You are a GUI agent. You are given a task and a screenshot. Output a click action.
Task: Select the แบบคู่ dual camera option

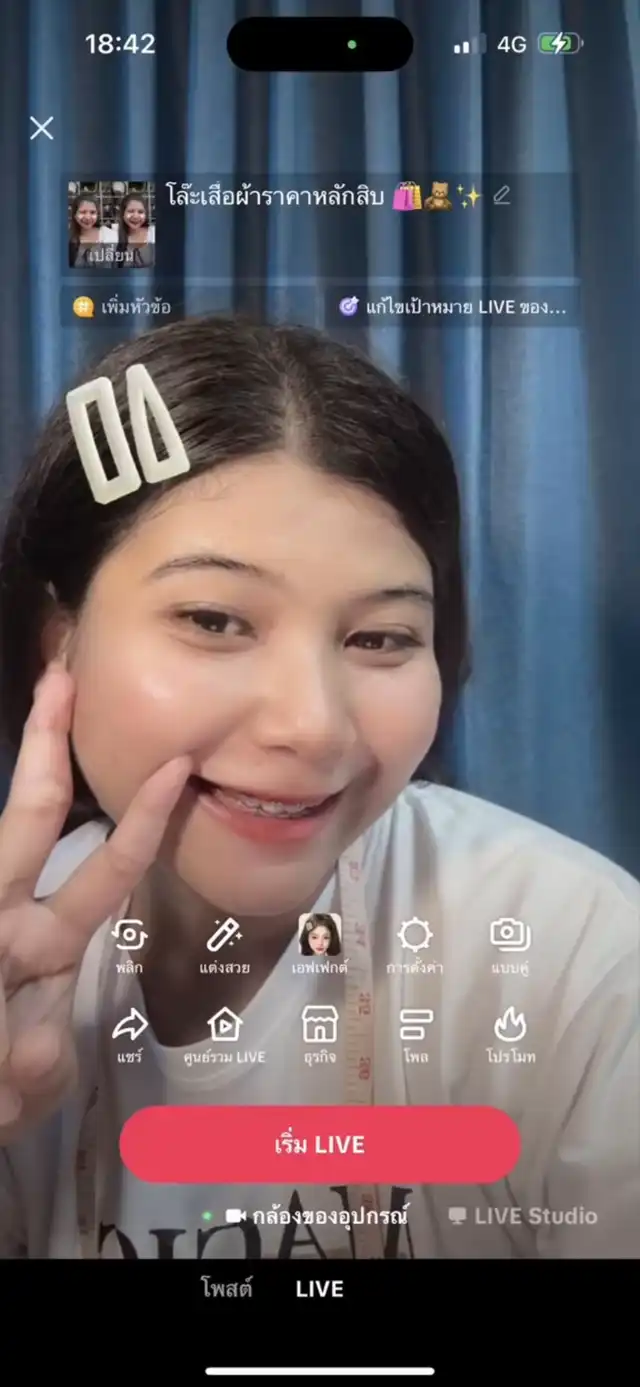point(510,946)
